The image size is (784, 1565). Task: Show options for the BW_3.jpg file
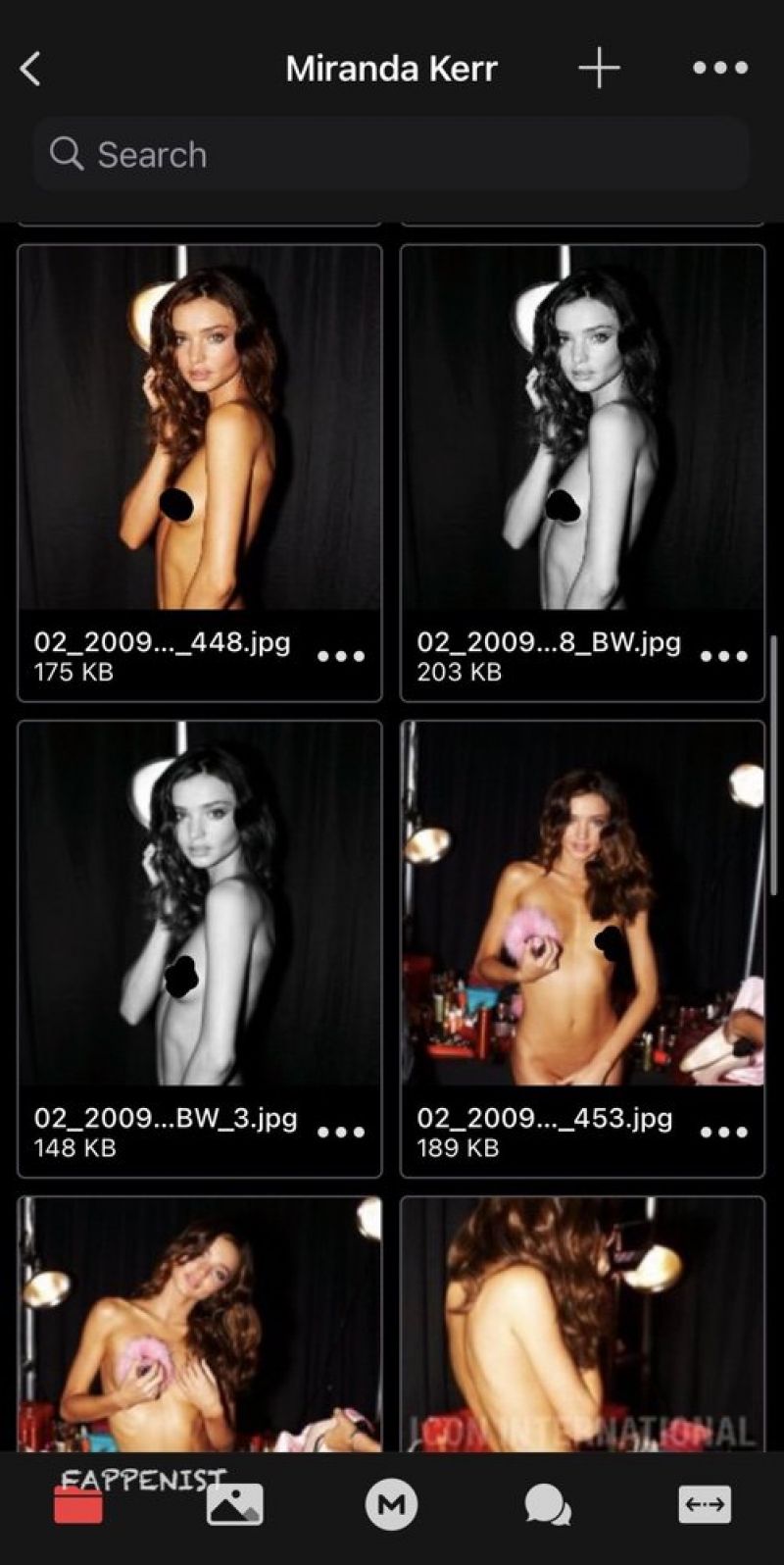click(341, 1132)
